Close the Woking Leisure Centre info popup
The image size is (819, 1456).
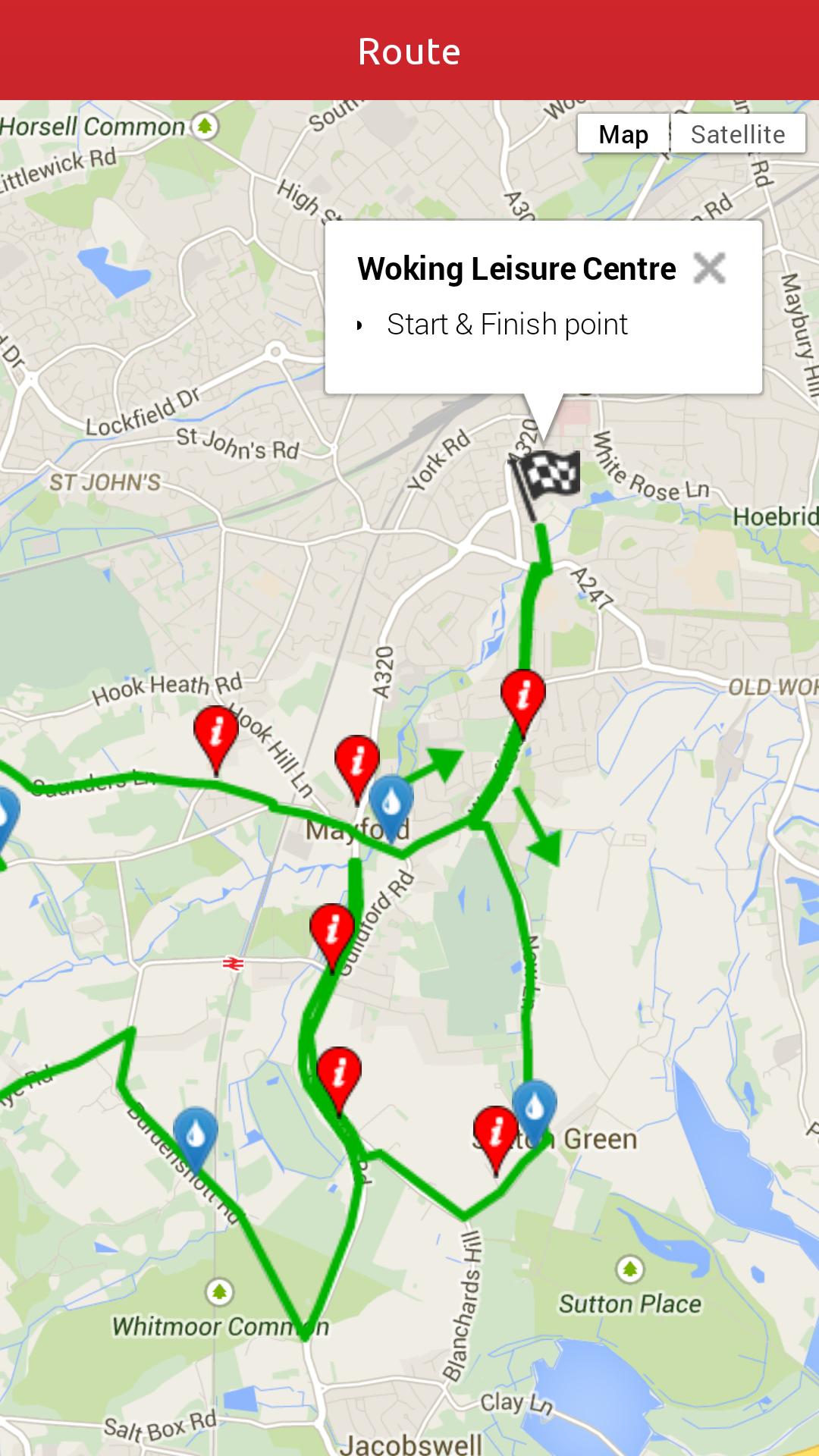tap(709, 268)
